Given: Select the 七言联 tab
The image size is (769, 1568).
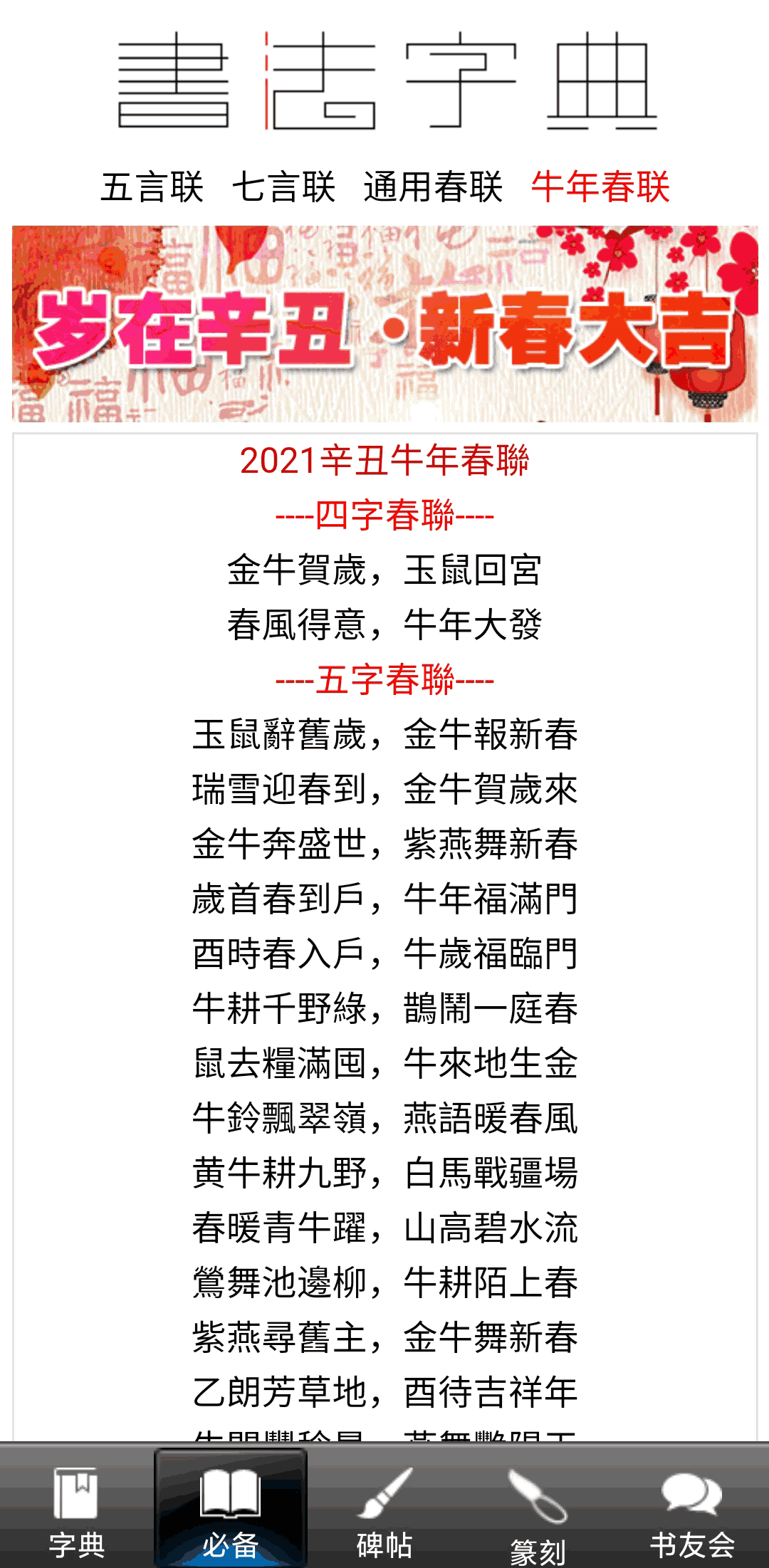Looking at the screenshot, I should (x=283, y=187).
